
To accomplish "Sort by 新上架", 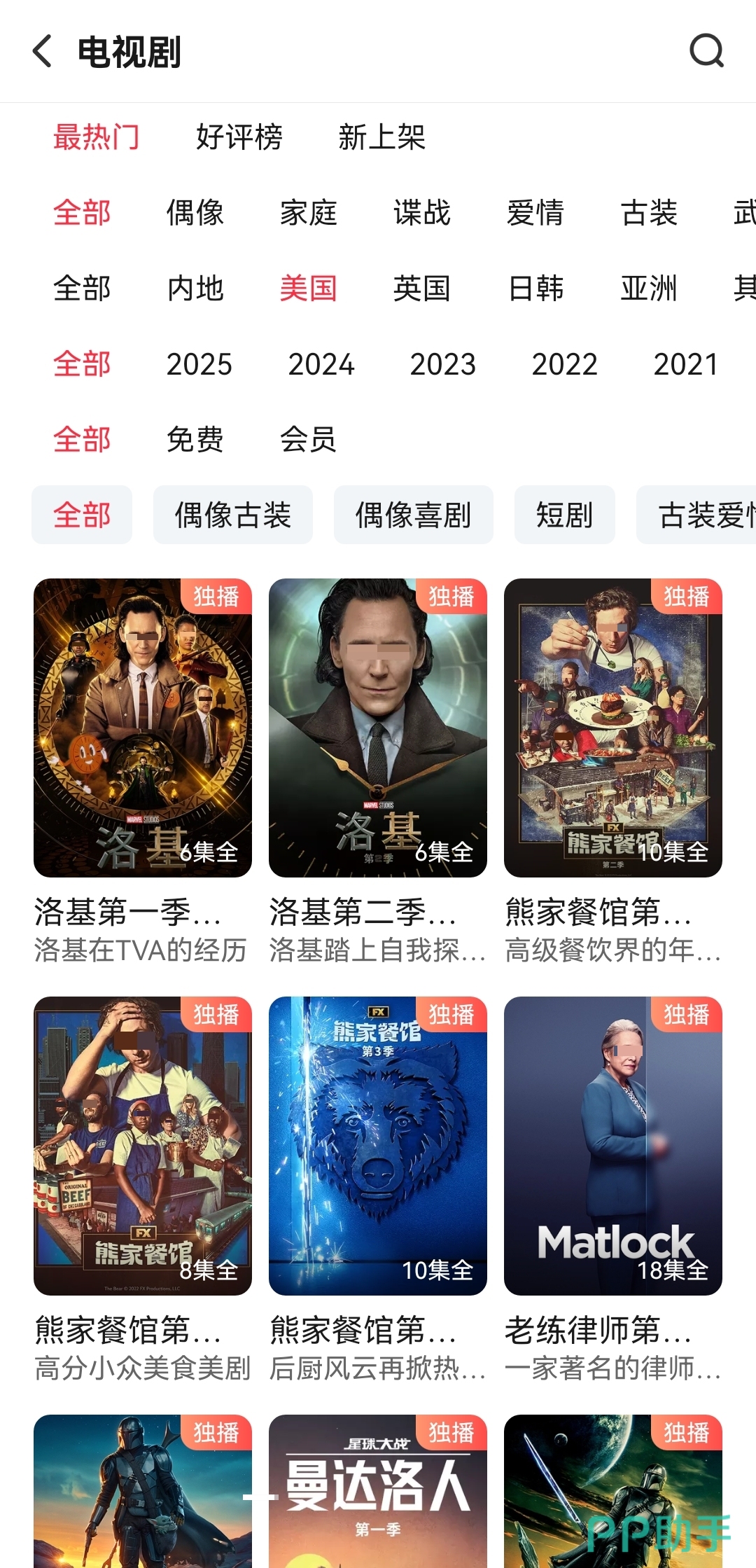I will coord(381,137).
